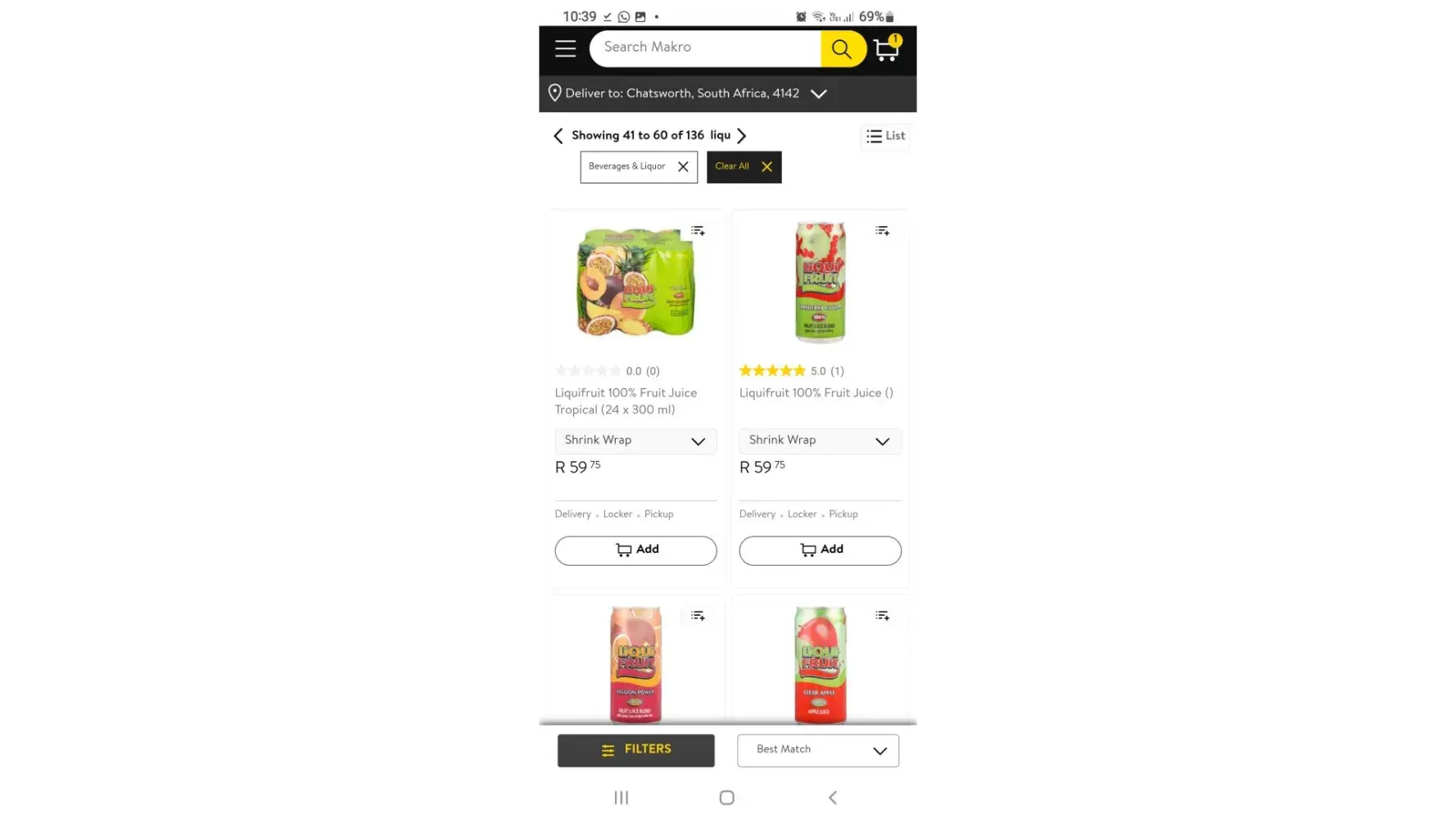Add Liquifruit Tropical juice to cart
This screenshot has height=819, width=1456.
(635, 550)
